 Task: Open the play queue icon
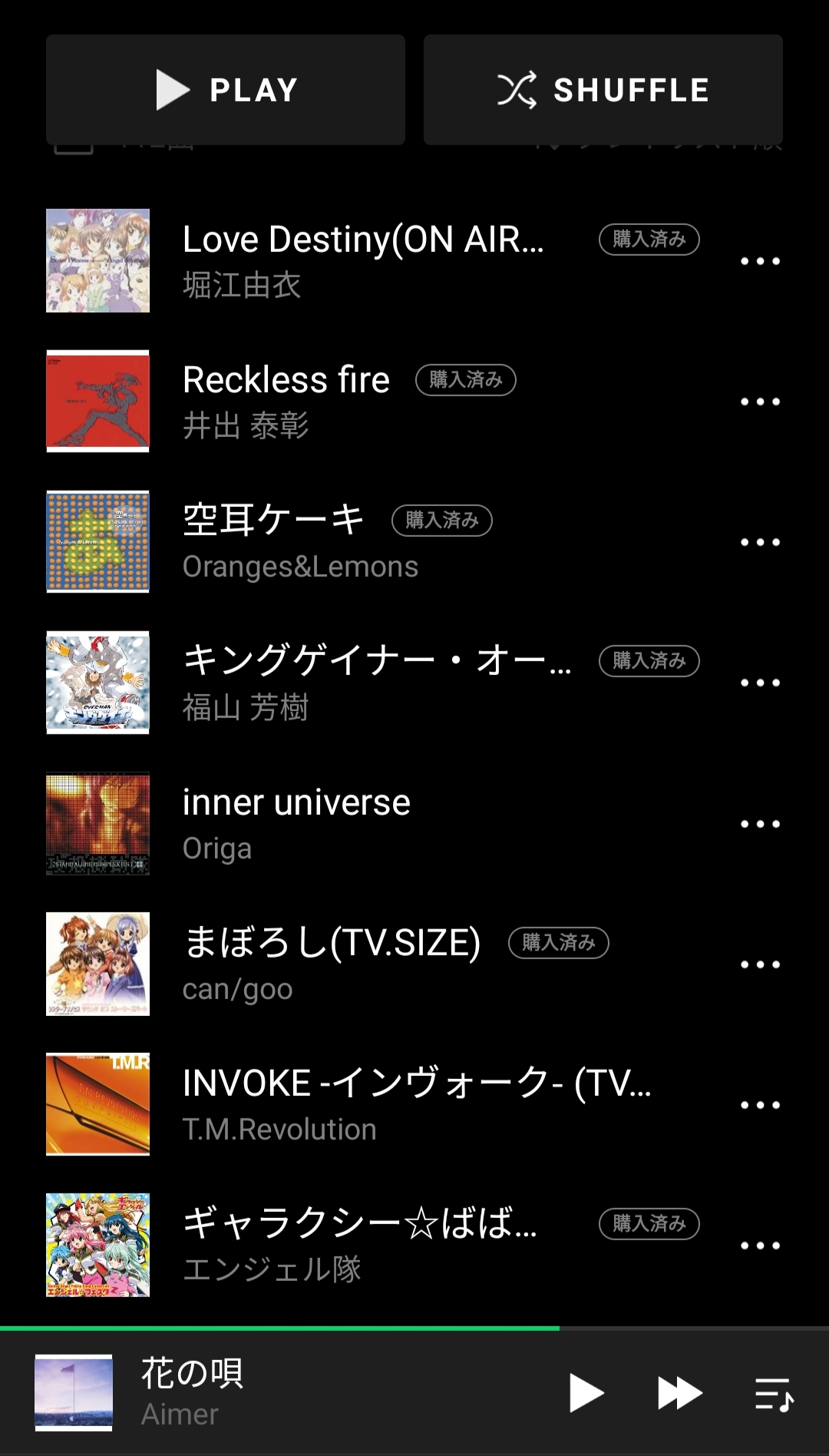[x=774, y=1393]
